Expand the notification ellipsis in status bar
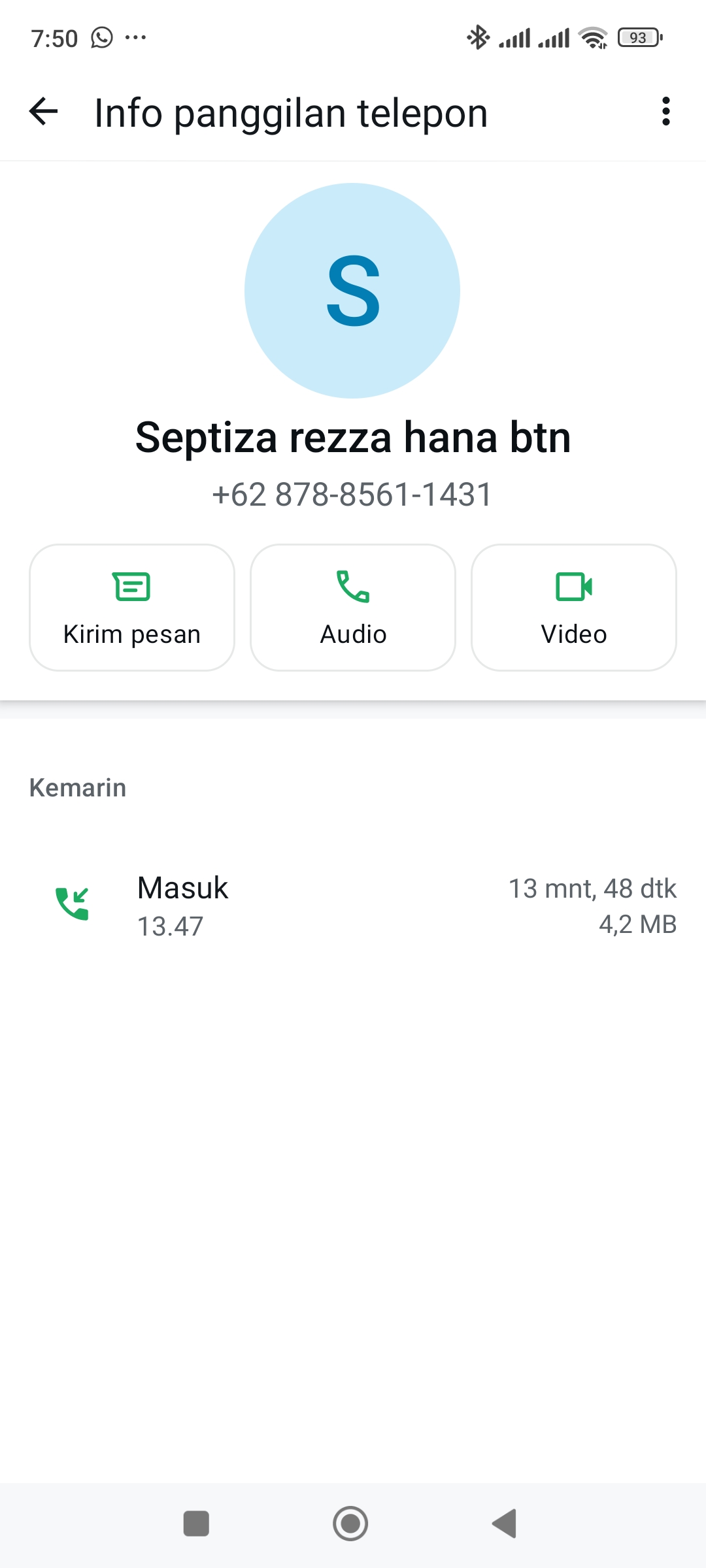 point(135,37)
